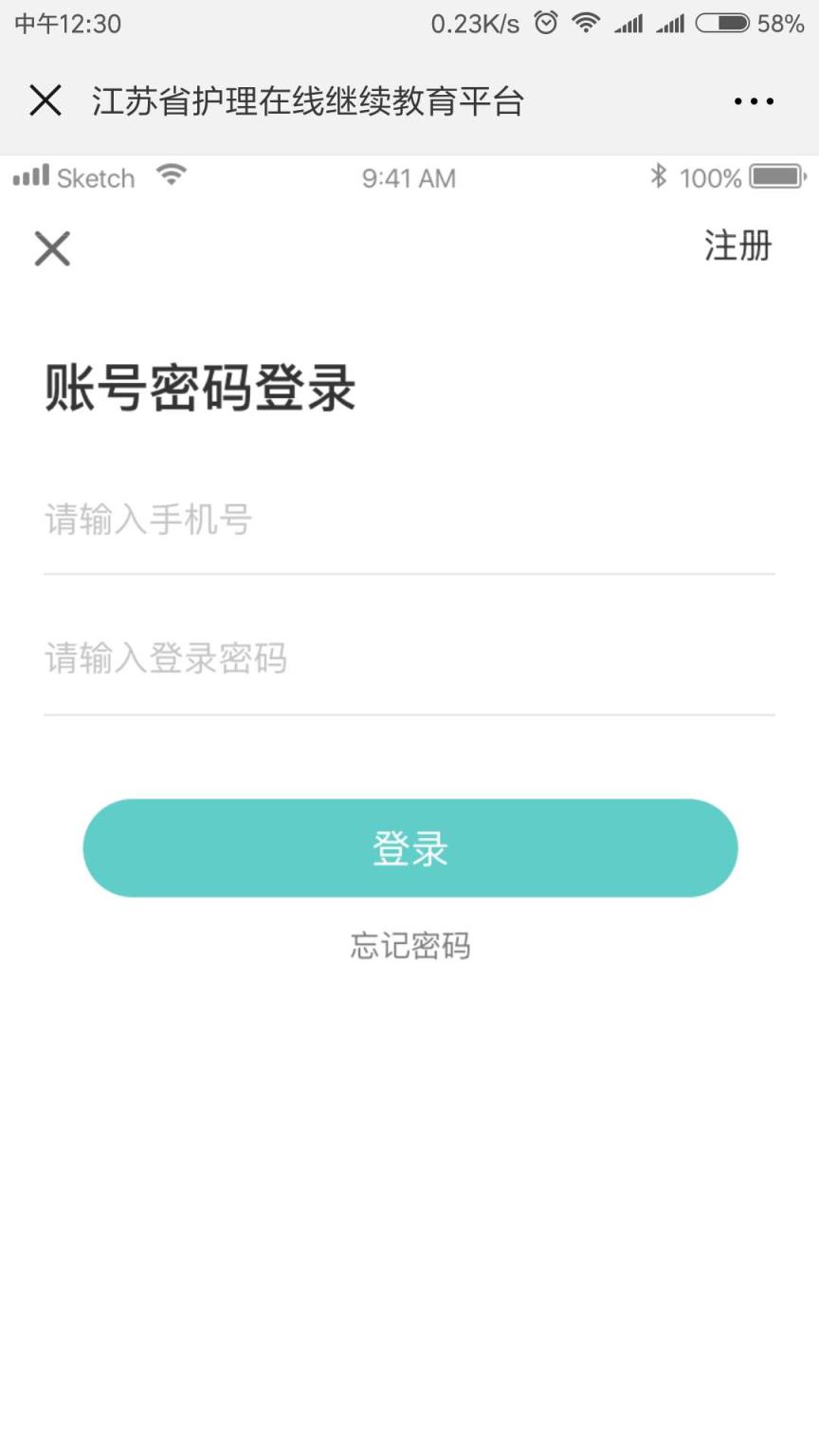Tap the 登录 login button
Image resolution: width=819 pixels, height=1456 pixels.
pyautogui.click(x=409, y=847)
